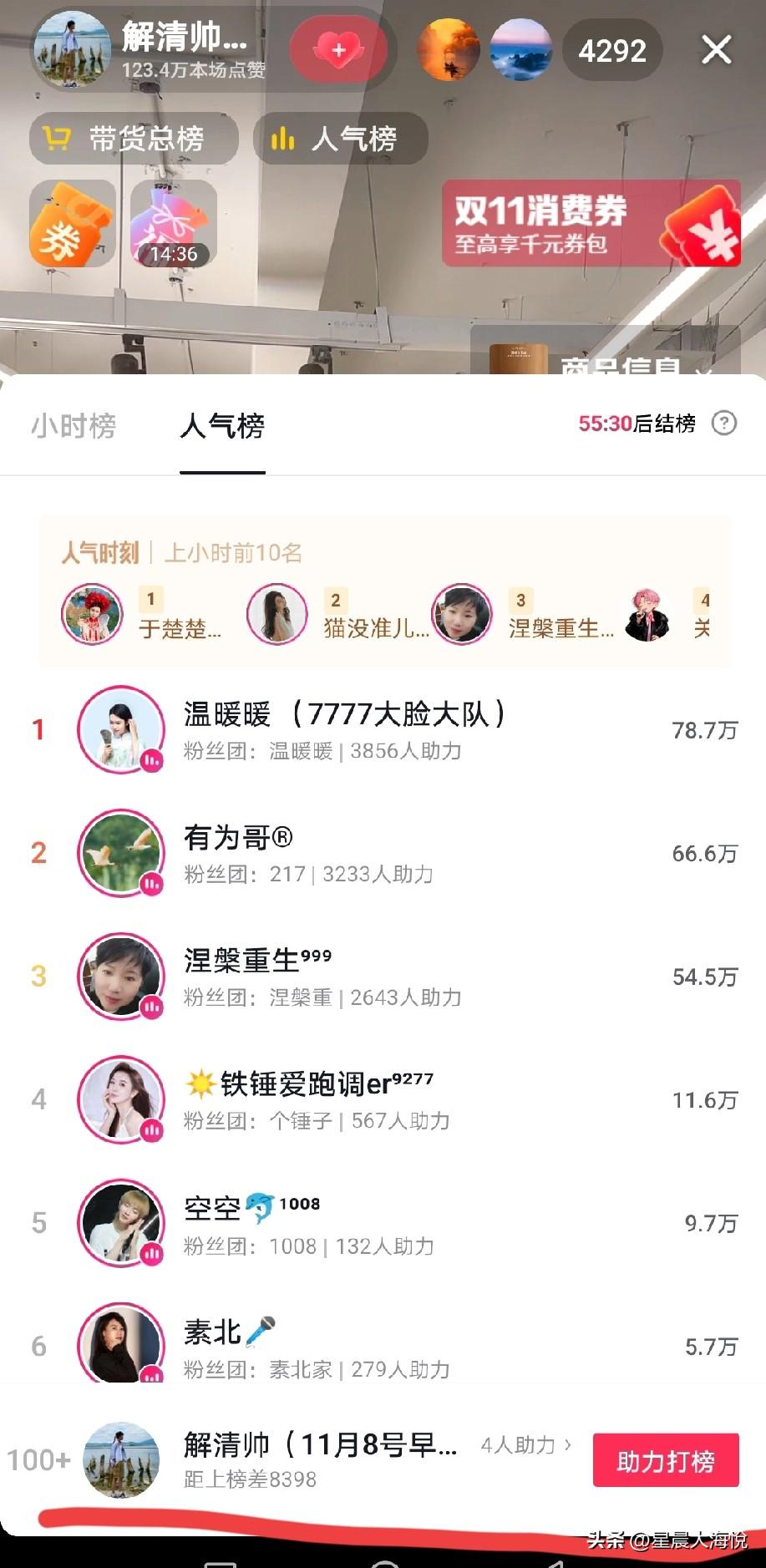Open the lucky bag with 14:36 countdown
This screenshot has height=1568, width=766.
(174, 224)
